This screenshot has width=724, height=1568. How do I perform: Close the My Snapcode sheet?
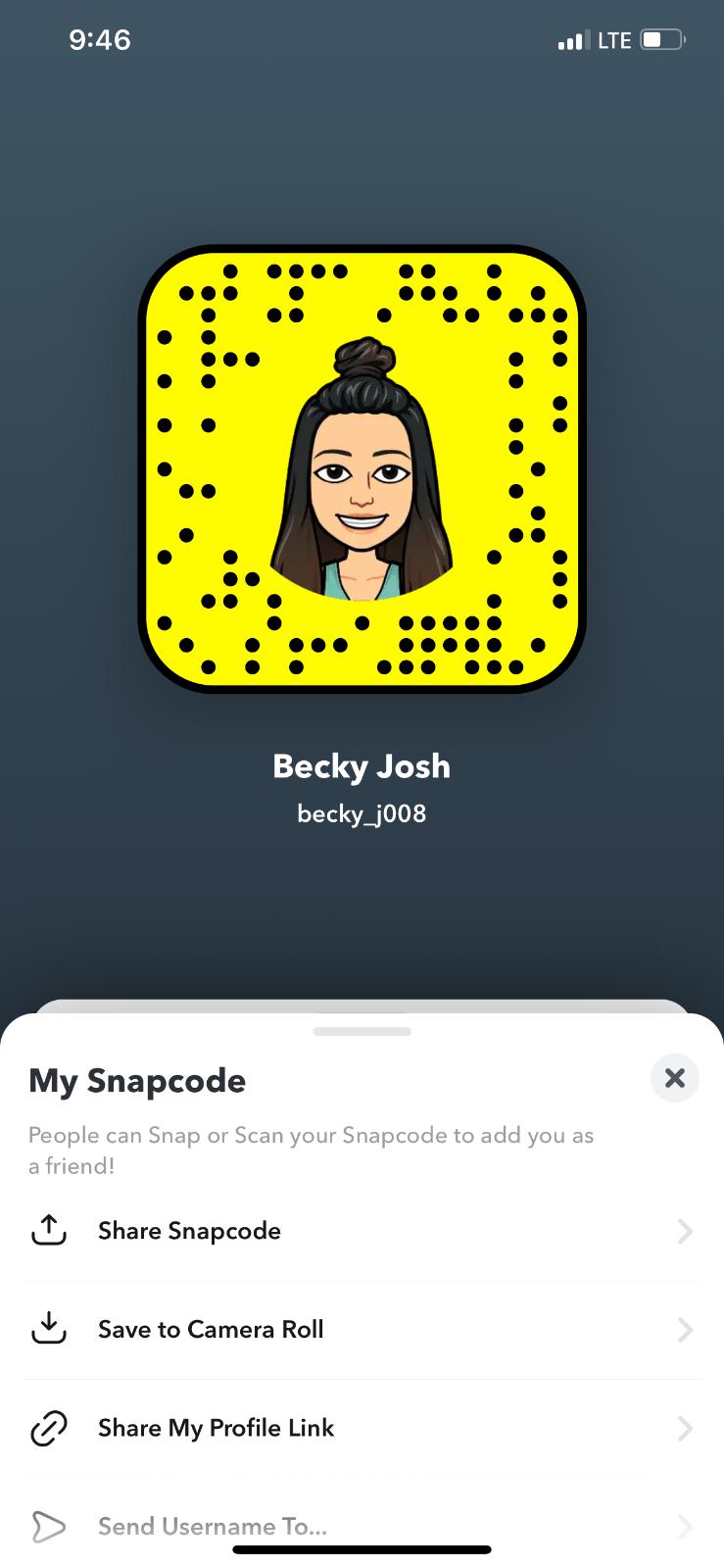[674, 1078]
